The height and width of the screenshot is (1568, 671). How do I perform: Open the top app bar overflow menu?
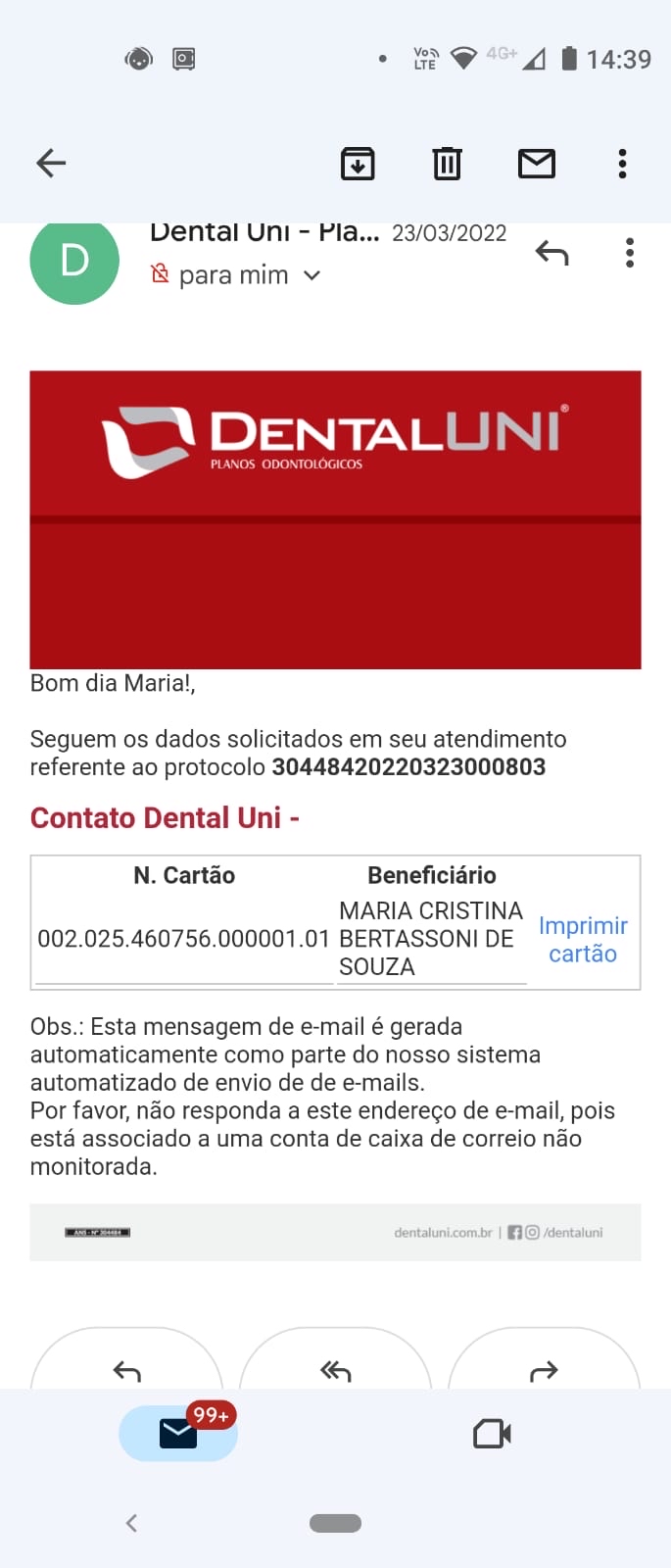tap(622, 164)
